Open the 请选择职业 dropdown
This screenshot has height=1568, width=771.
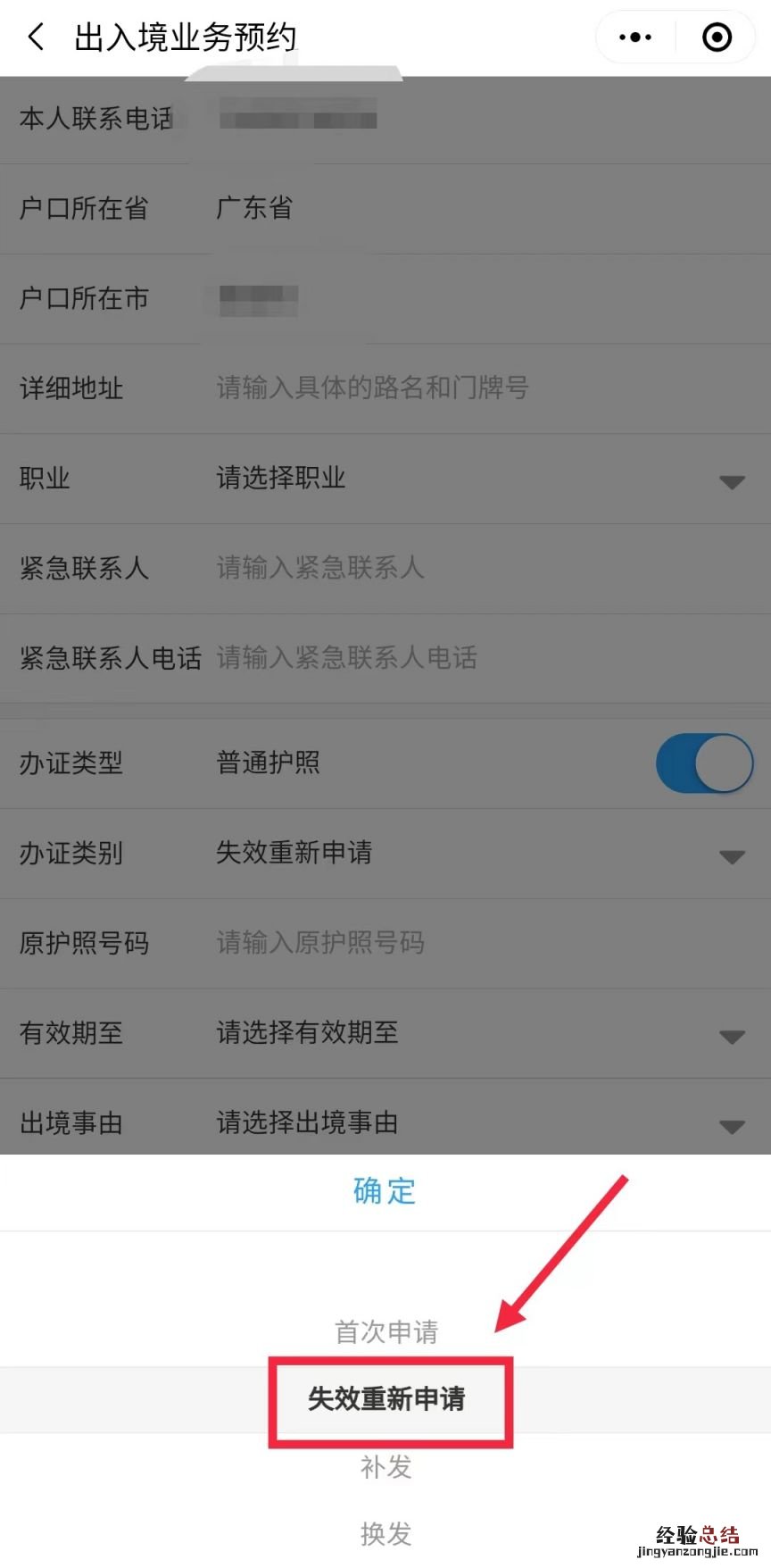coord(473,479)
